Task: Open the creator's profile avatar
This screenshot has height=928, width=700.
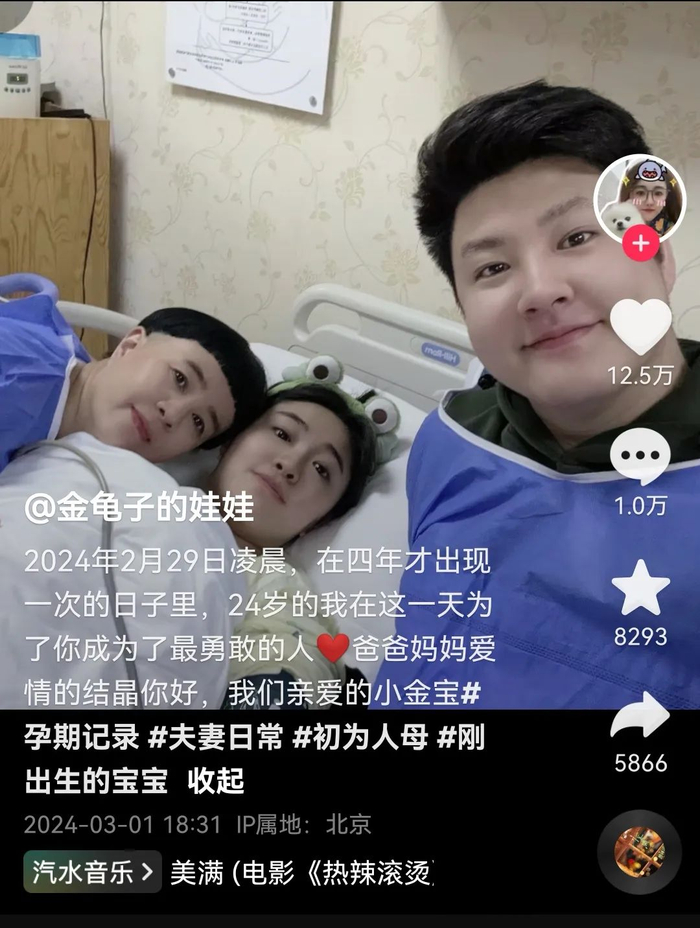Action: point(640,199)
